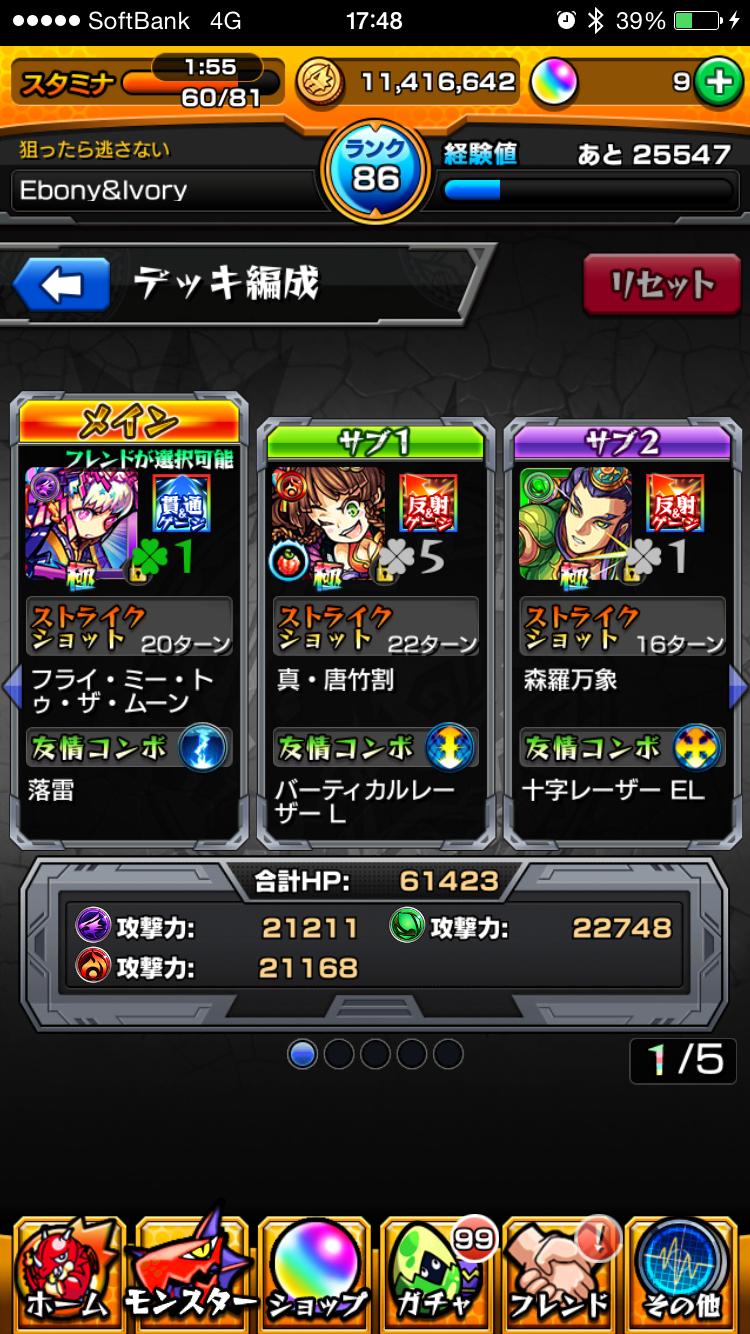
Task: Open the ショップ (Shop) orb icon
Action: (x=312, y=1270)
